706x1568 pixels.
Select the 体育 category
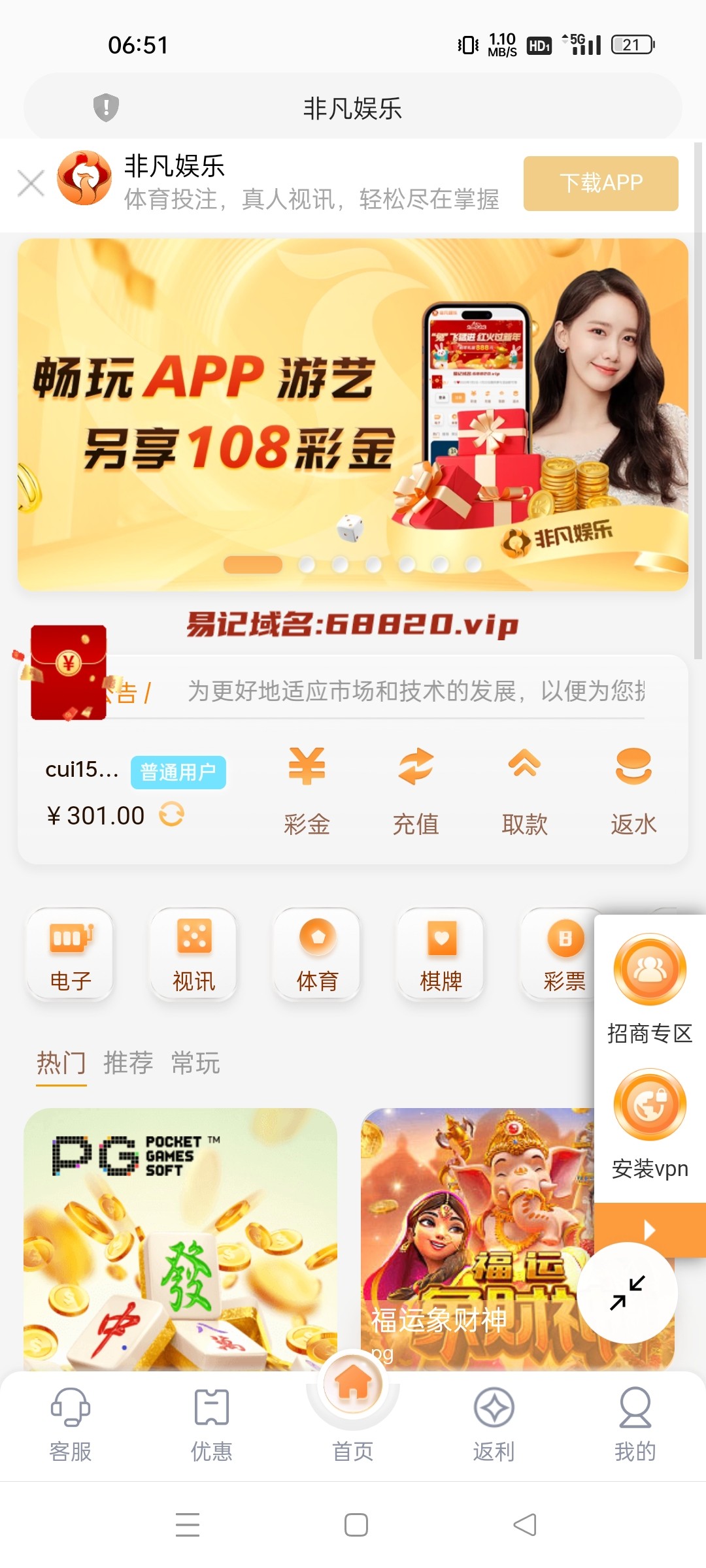tap(317, 955)
